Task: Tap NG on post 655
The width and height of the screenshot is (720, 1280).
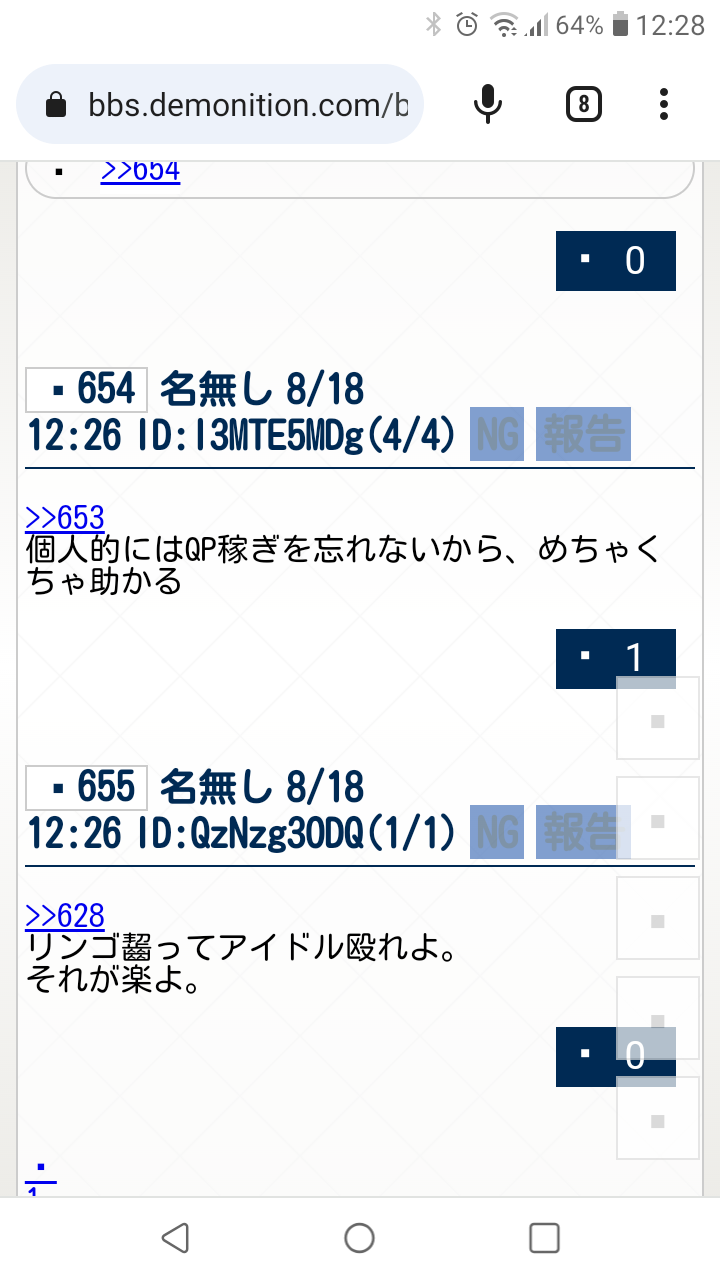Action: pos(498,832)
